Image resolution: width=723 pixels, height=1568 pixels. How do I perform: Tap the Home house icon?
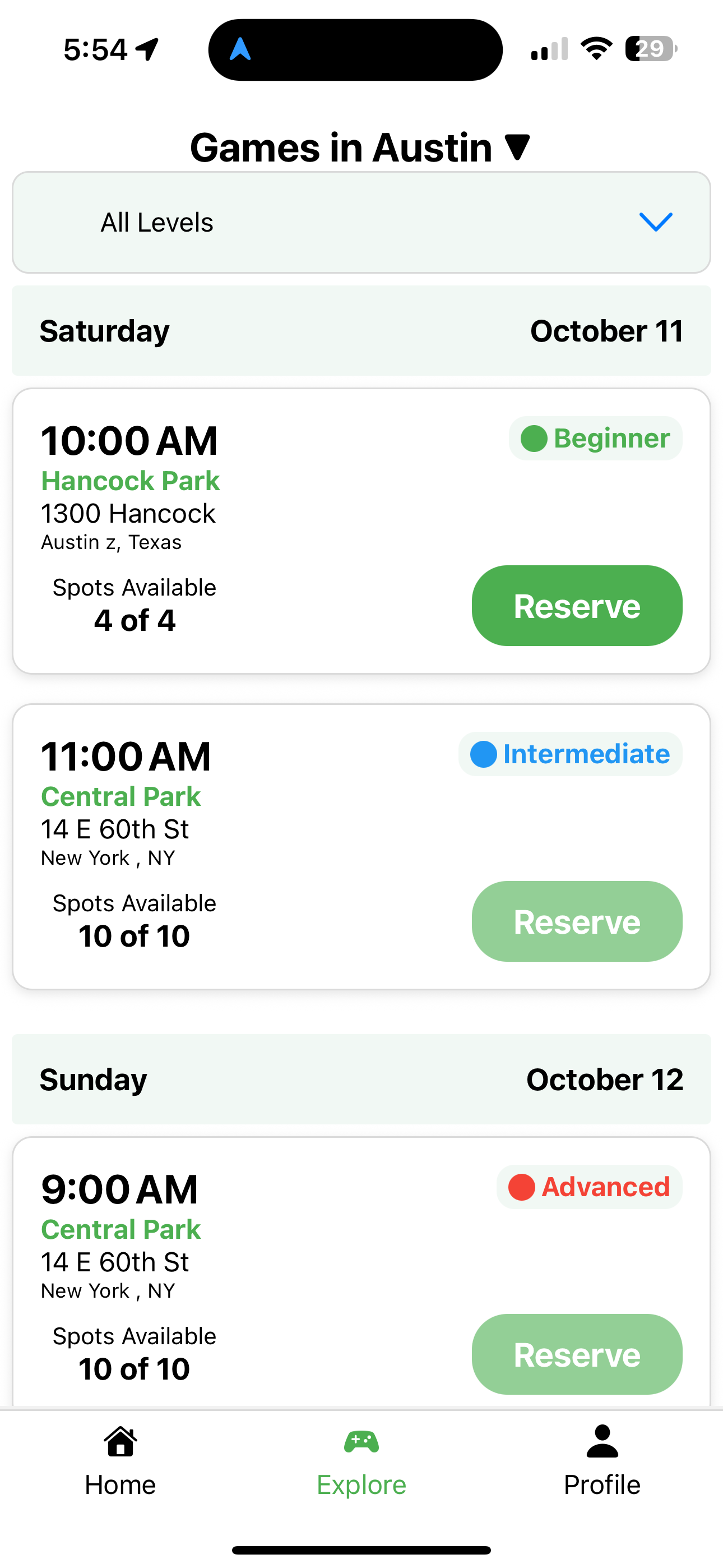(119, 1442)
